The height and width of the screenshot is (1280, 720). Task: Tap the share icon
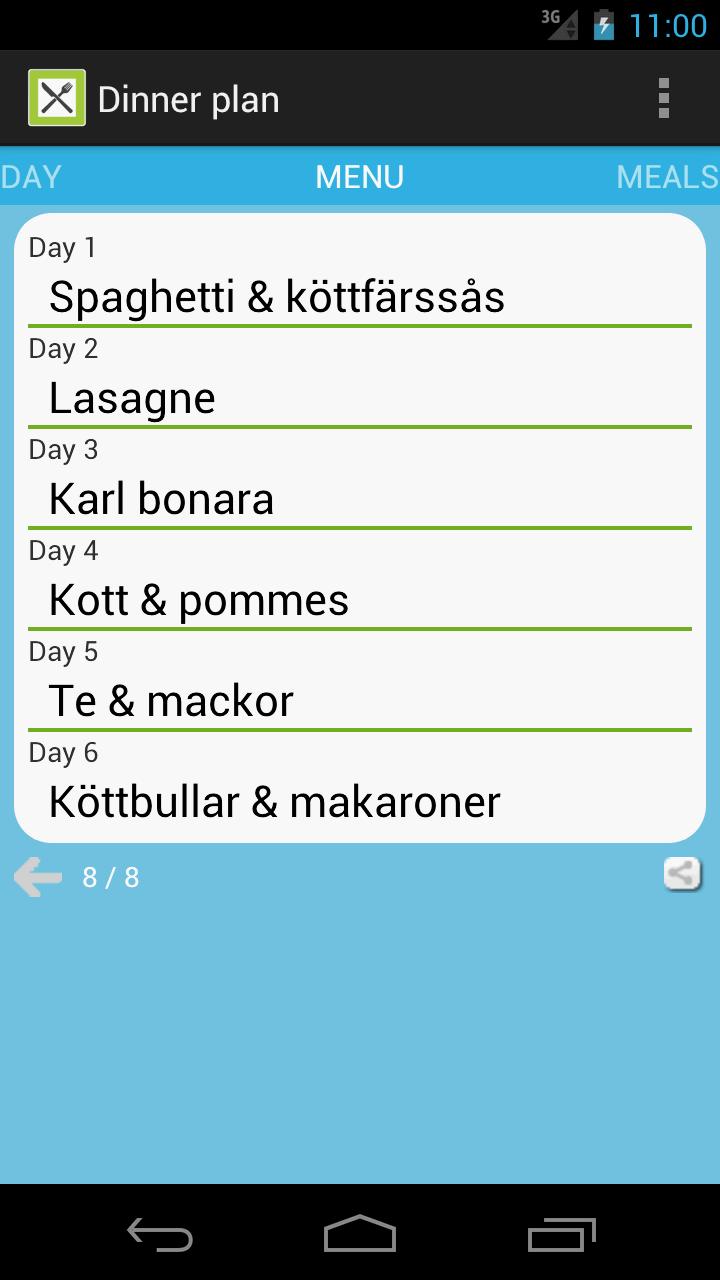(x=682, y=872)
